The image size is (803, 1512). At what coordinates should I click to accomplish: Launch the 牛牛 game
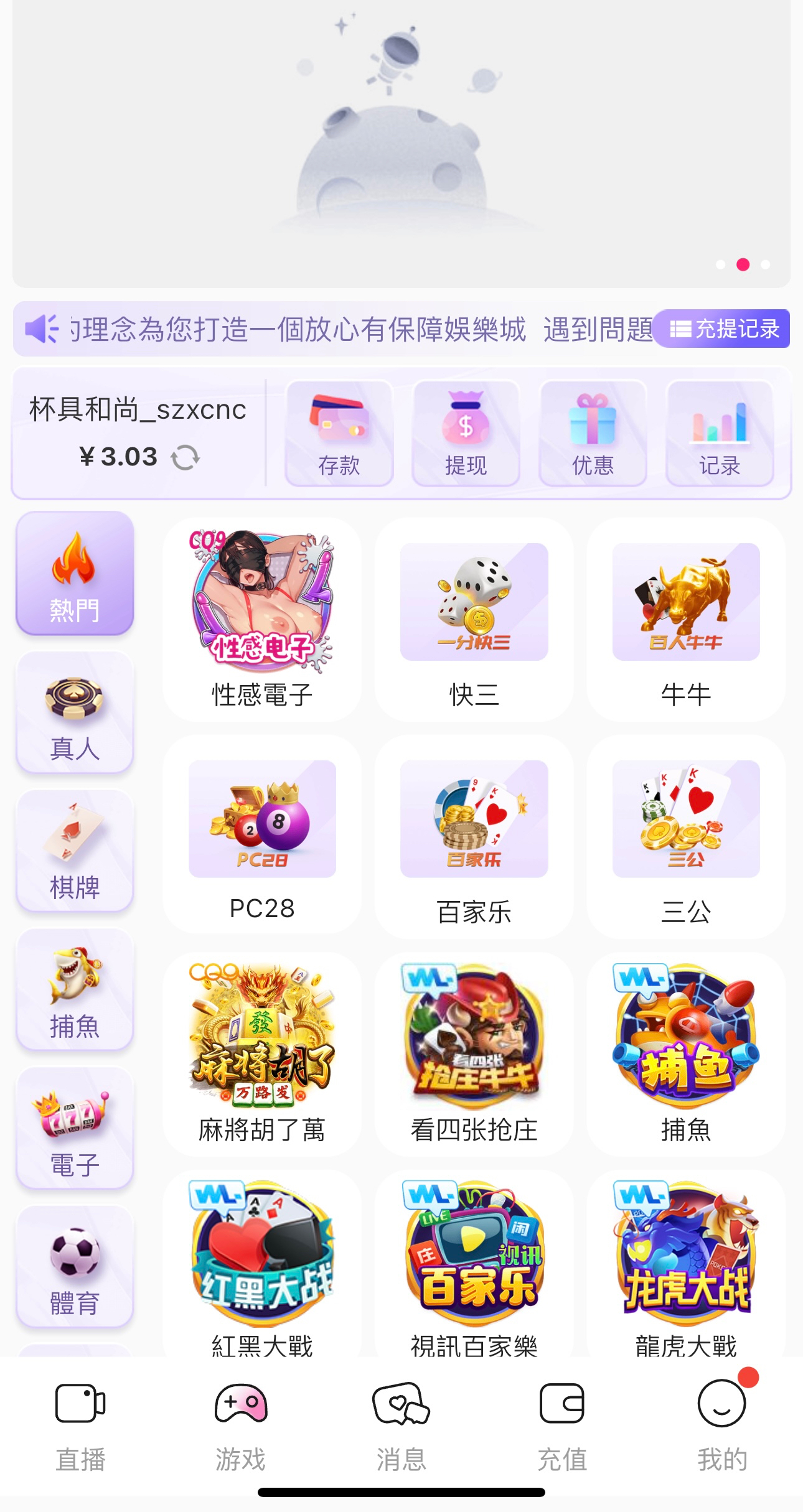pyautogui.click(x=686, y=620)
